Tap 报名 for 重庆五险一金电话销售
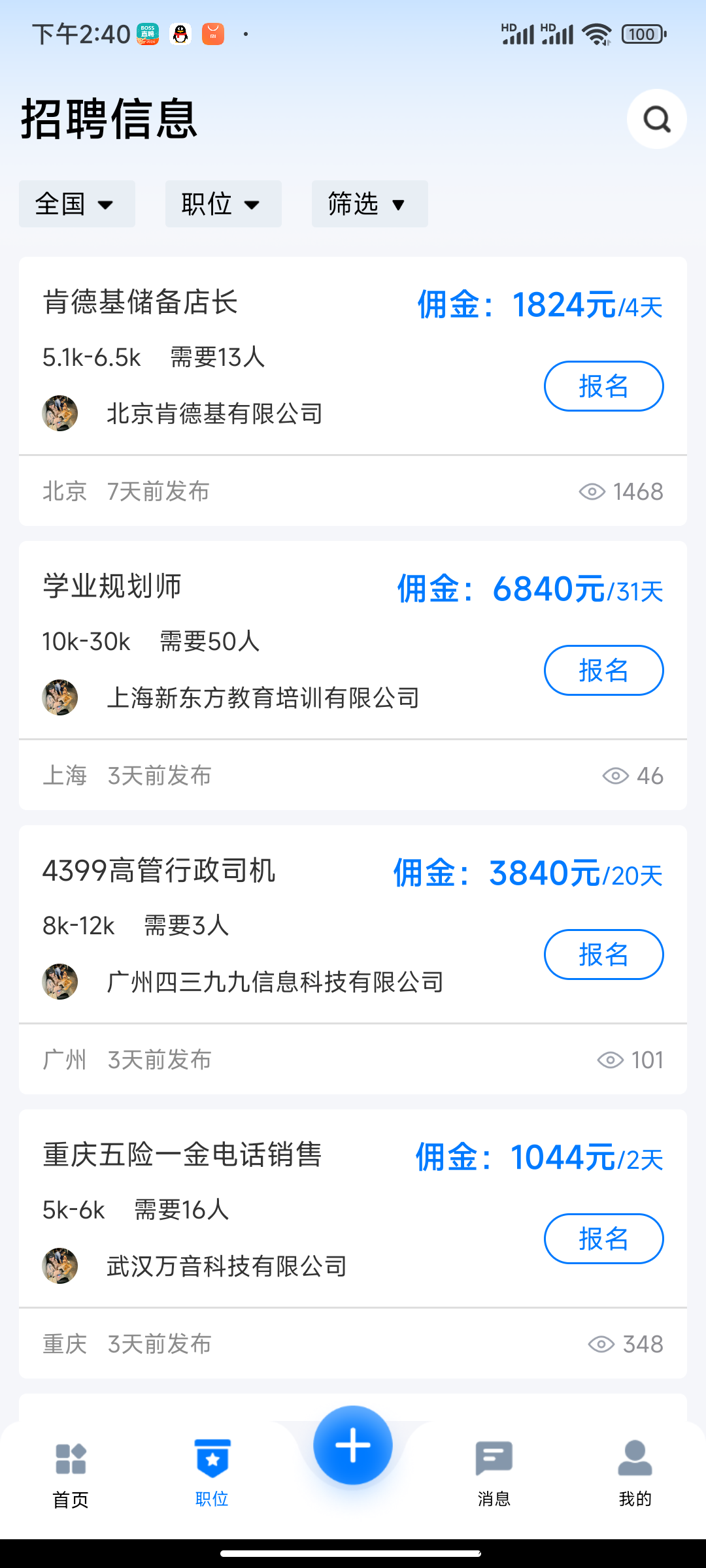 [x=603, y=1239]
